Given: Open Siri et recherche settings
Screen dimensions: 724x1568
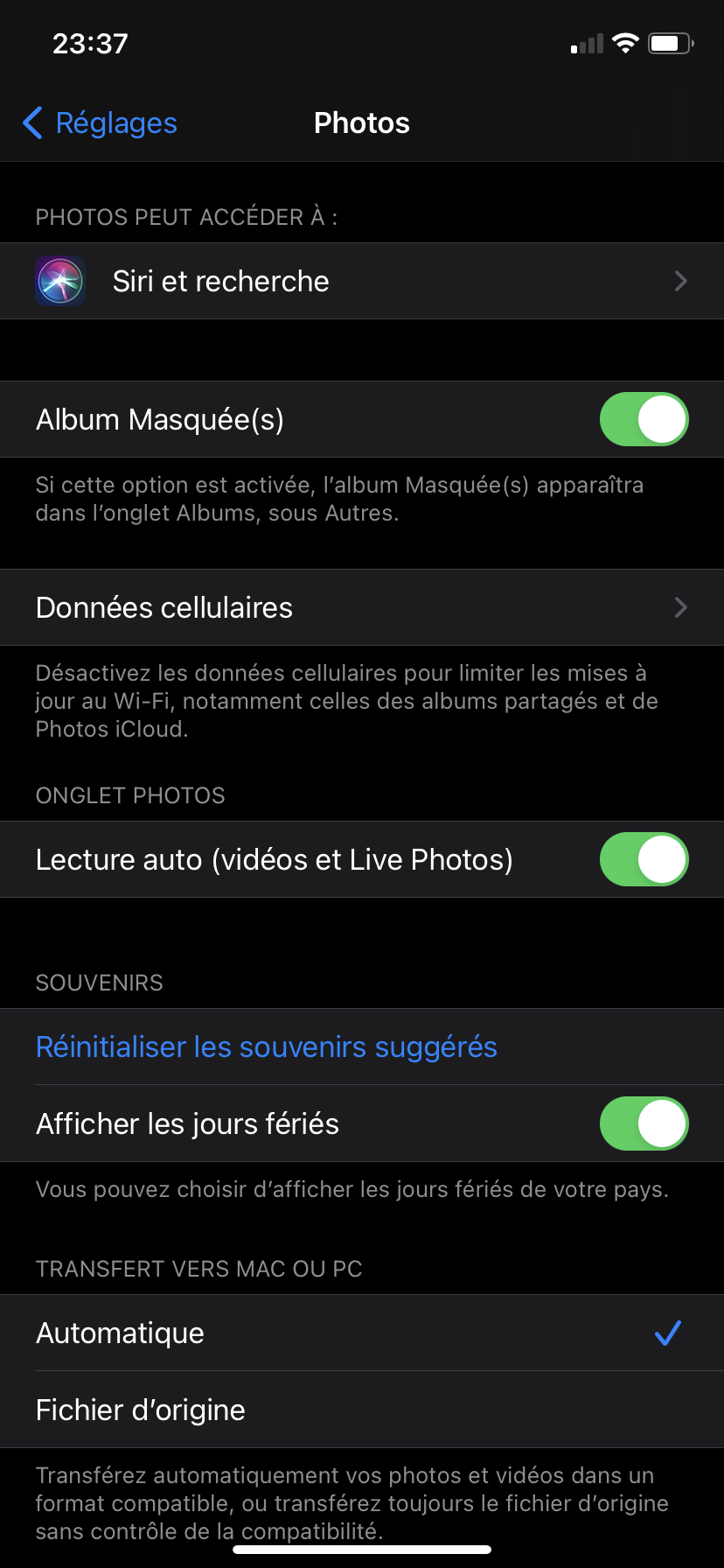Looking at the screenshot, I should coord(362,281).
